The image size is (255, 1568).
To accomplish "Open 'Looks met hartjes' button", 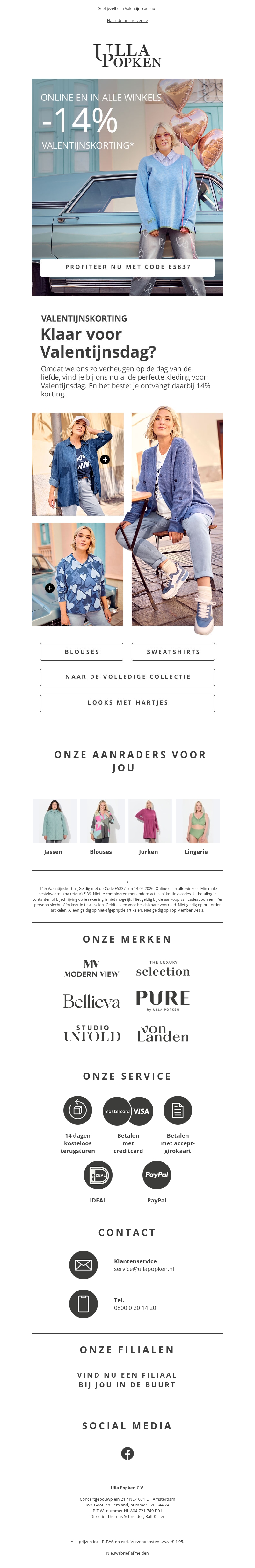I will click(x=127, y=703).
